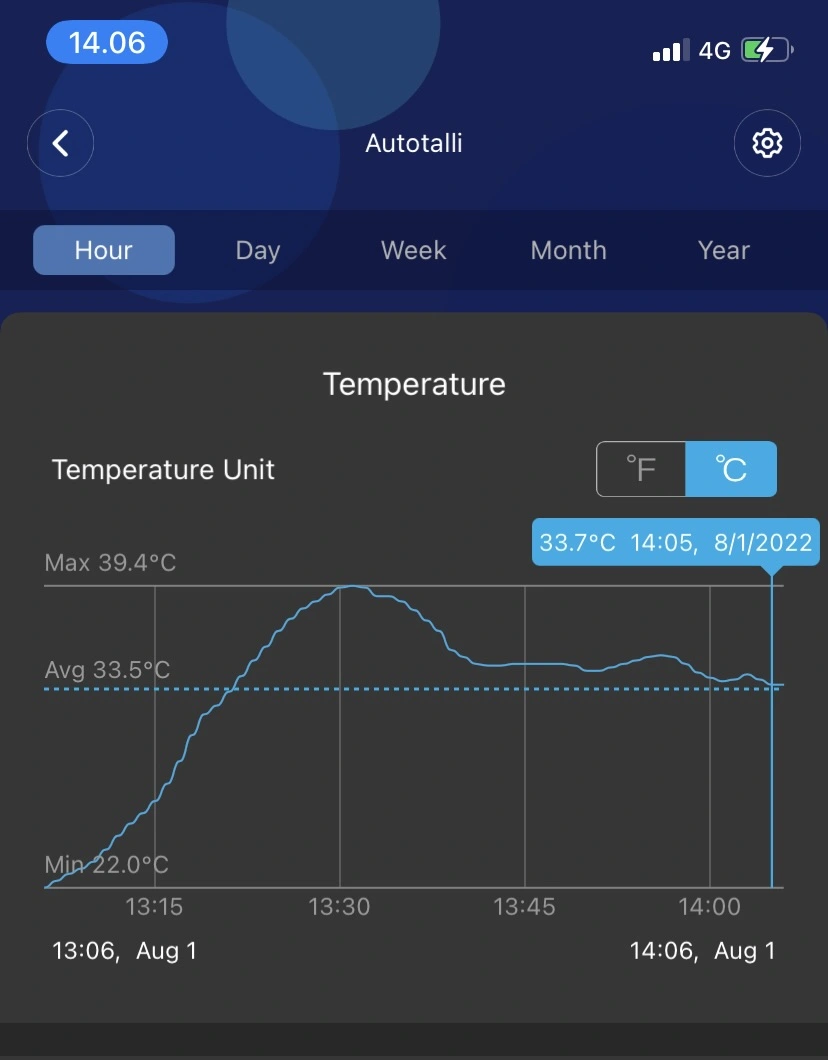Show the Month temperature history
This screenshot has height=1060, width=828.
pos(568,250)
